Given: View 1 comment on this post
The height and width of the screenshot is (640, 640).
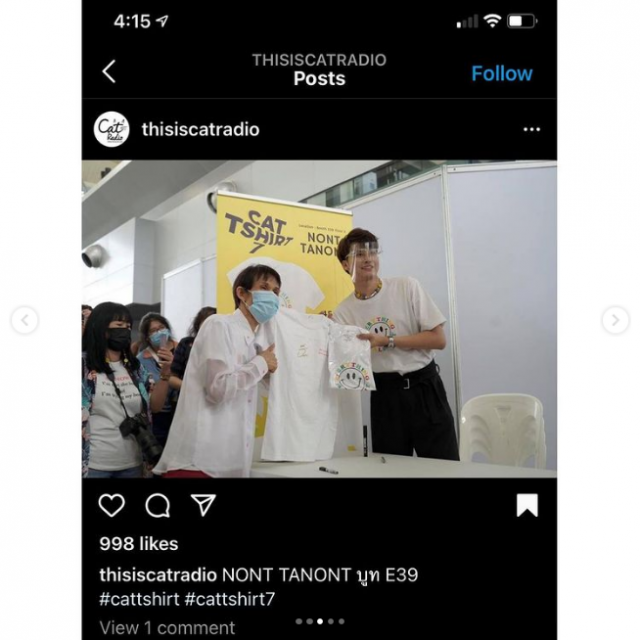Looking at the screenshot, I should (166, 628).
